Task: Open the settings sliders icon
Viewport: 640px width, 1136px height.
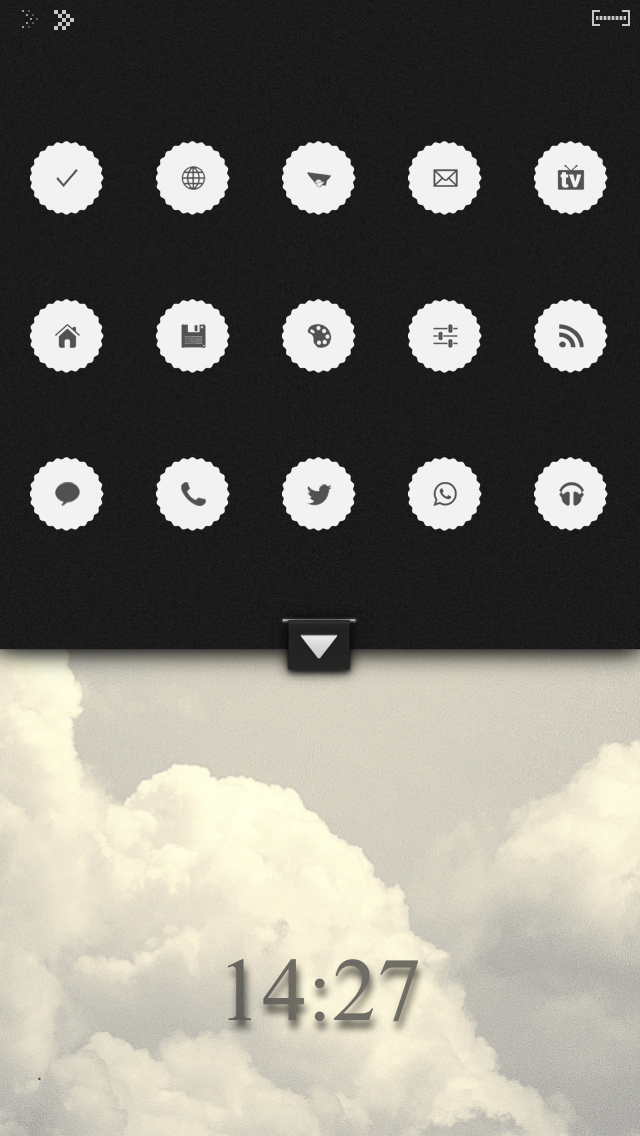Action: [x=445, y=336]
